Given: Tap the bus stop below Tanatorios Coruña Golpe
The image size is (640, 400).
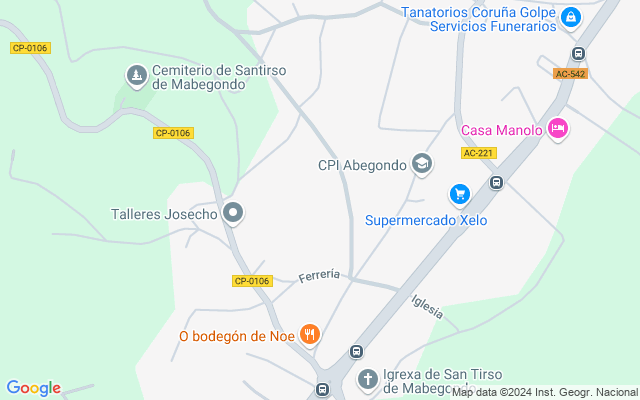Looking at the screenshot, I should coord(577,54).
